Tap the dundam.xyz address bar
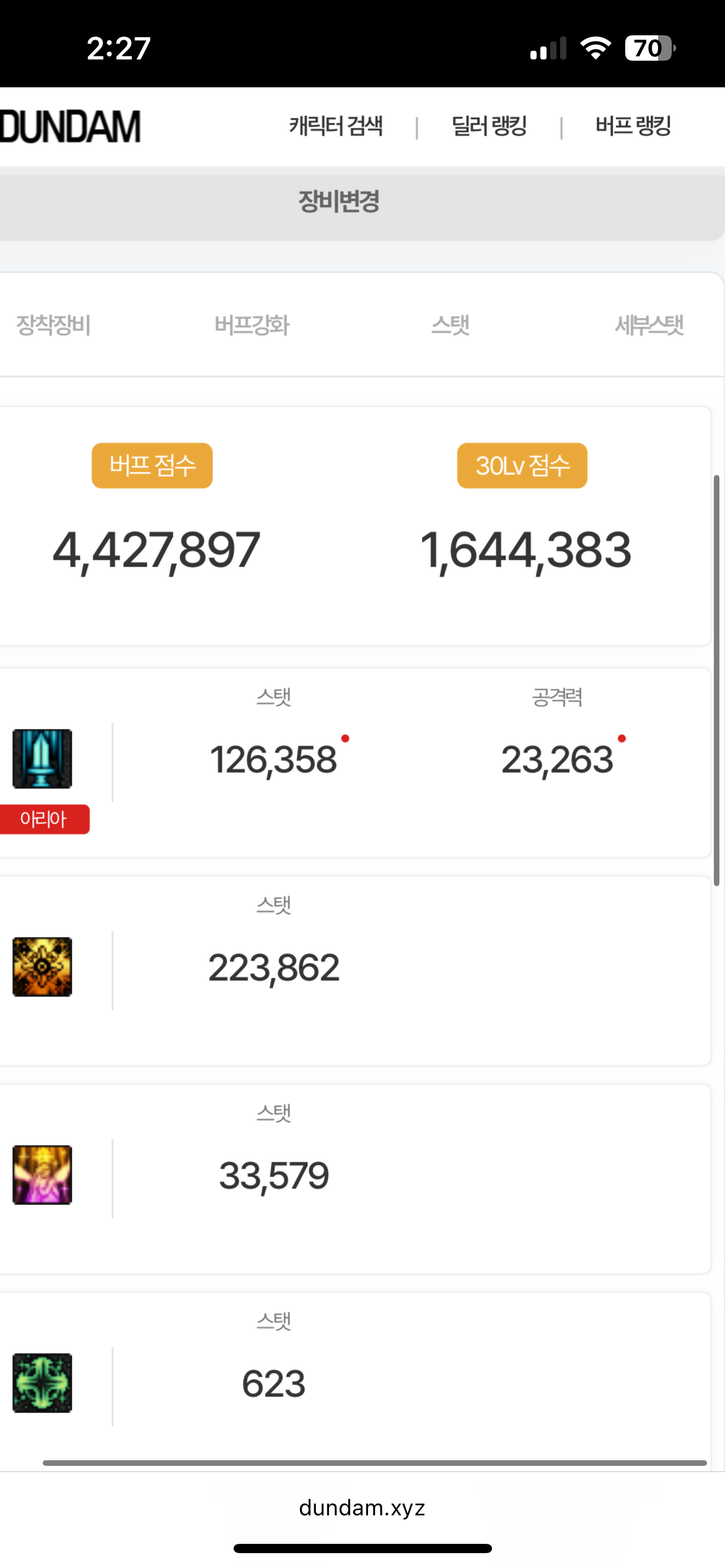The width and height of the screenshot is (725, 1568). tap(362, 1508)
